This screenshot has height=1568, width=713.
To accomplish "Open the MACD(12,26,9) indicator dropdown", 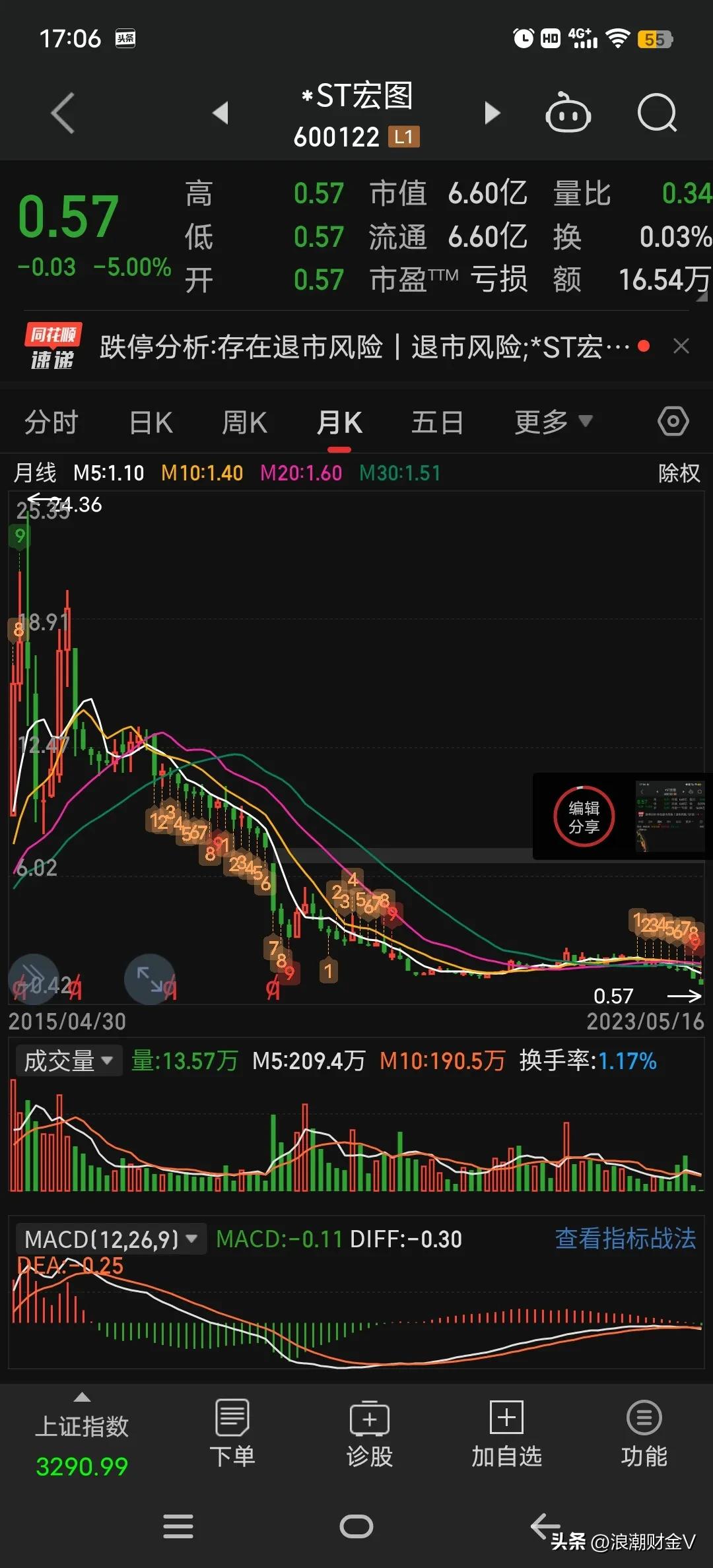I will click(111, 1238).
